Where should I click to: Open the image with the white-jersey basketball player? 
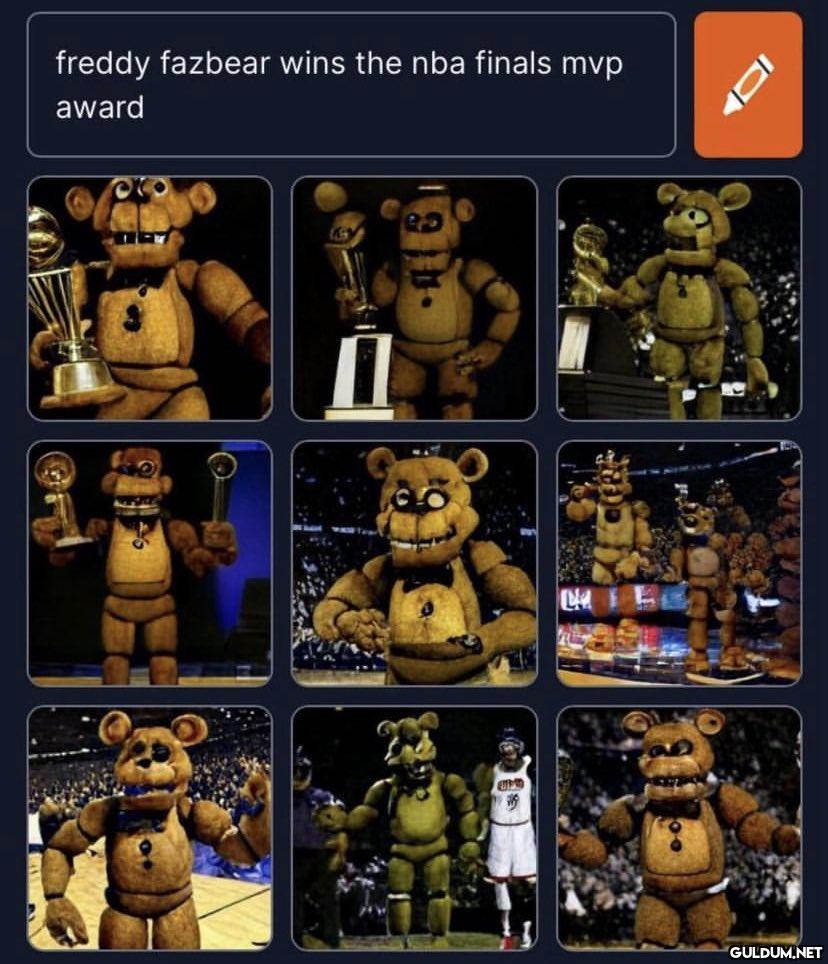[x=414, y=828]
